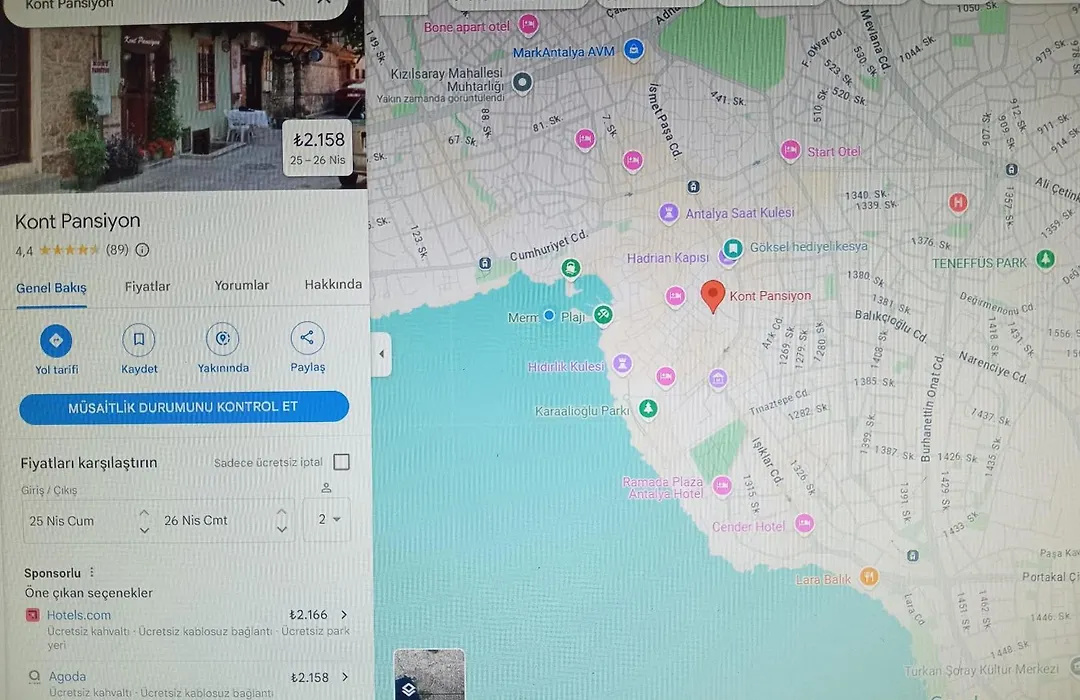Open the Hakkında tab
This screenshot has width=1080, height=700.
[x=333, y=284]
